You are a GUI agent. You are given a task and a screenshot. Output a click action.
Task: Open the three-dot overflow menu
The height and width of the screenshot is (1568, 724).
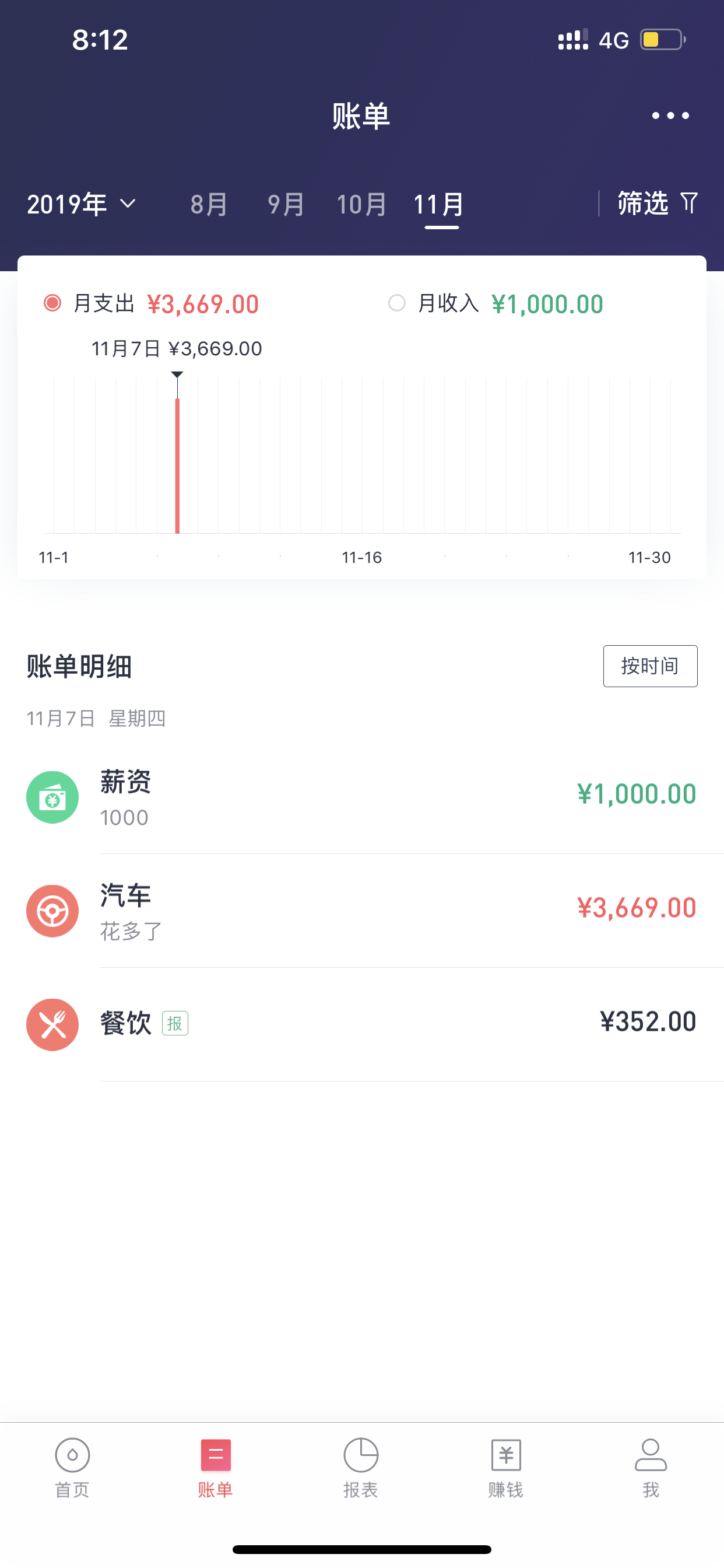(670, 116)
